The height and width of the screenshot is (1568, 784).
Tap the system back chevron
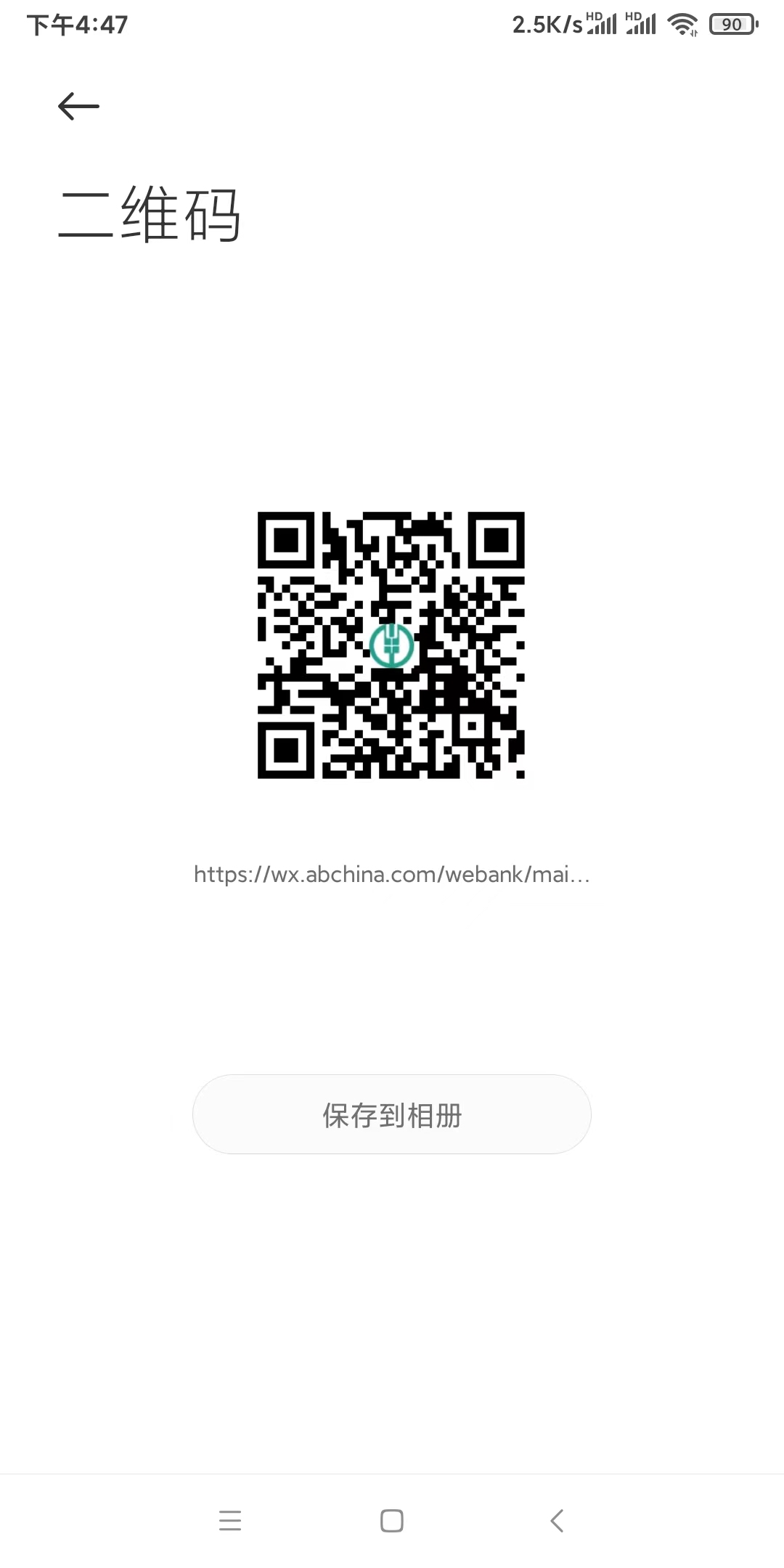point(557,1520)
